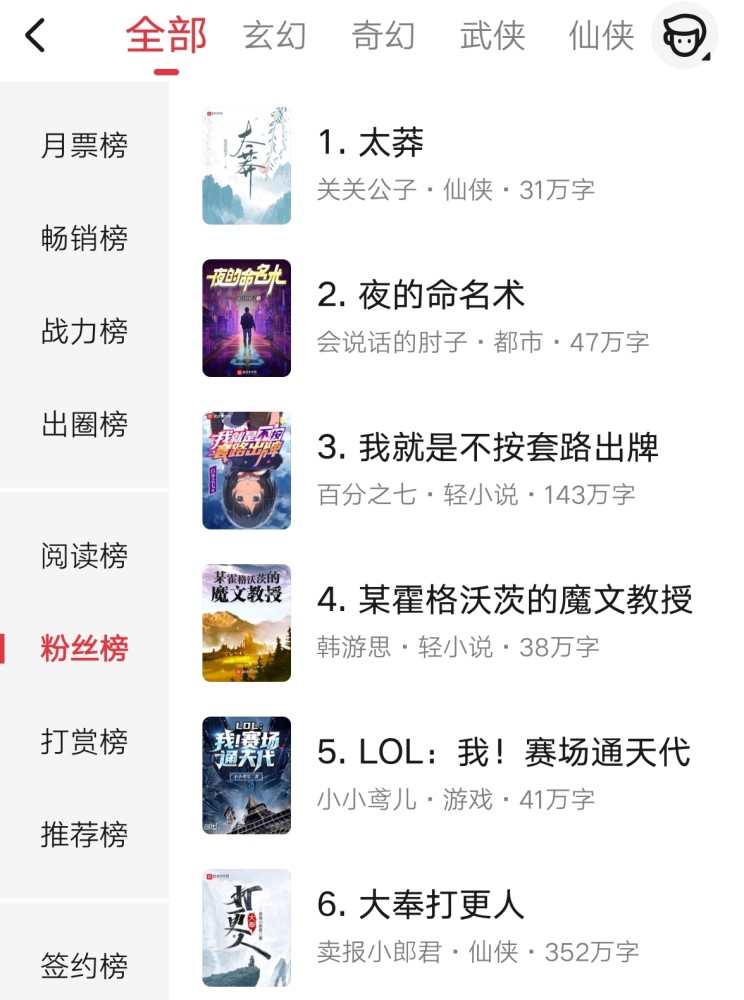Viewport: 744px width, 1000px height.
Task: Select the 武侠 genre tab
Action: pyautogui.click(x=492, y=36)
